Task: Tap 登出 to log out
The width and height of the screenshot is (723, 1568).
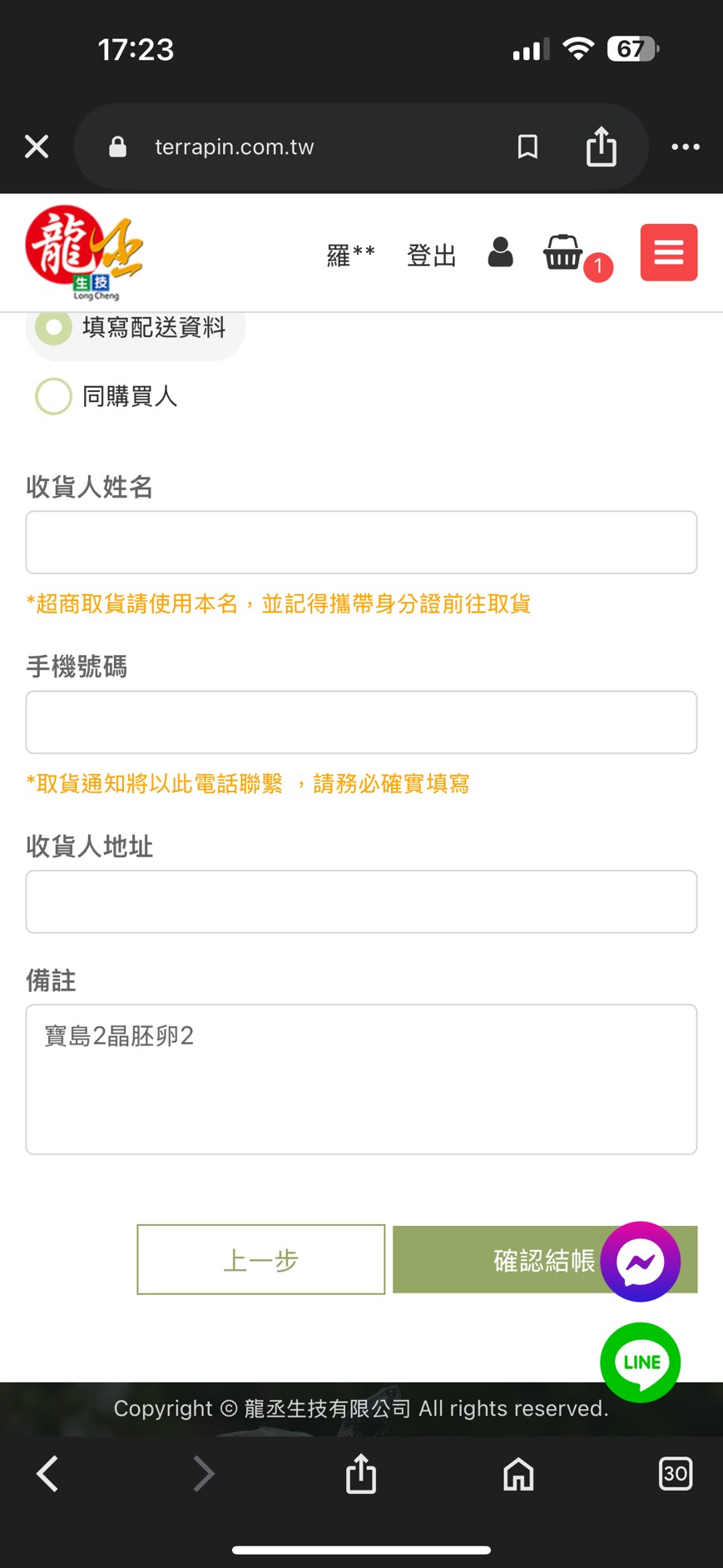Action: click(432, 255)
